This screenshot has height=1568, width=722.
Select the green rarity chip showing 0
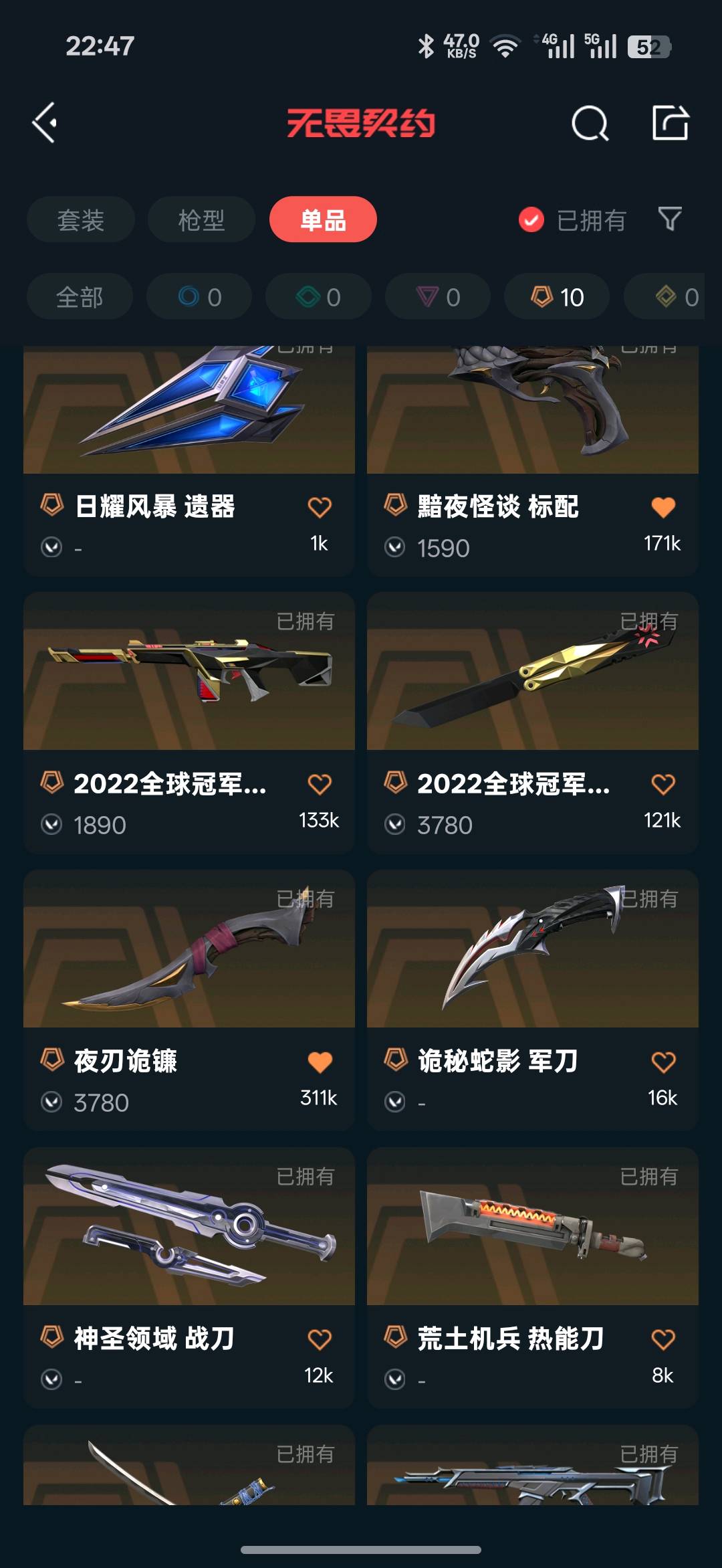point(318,296)
